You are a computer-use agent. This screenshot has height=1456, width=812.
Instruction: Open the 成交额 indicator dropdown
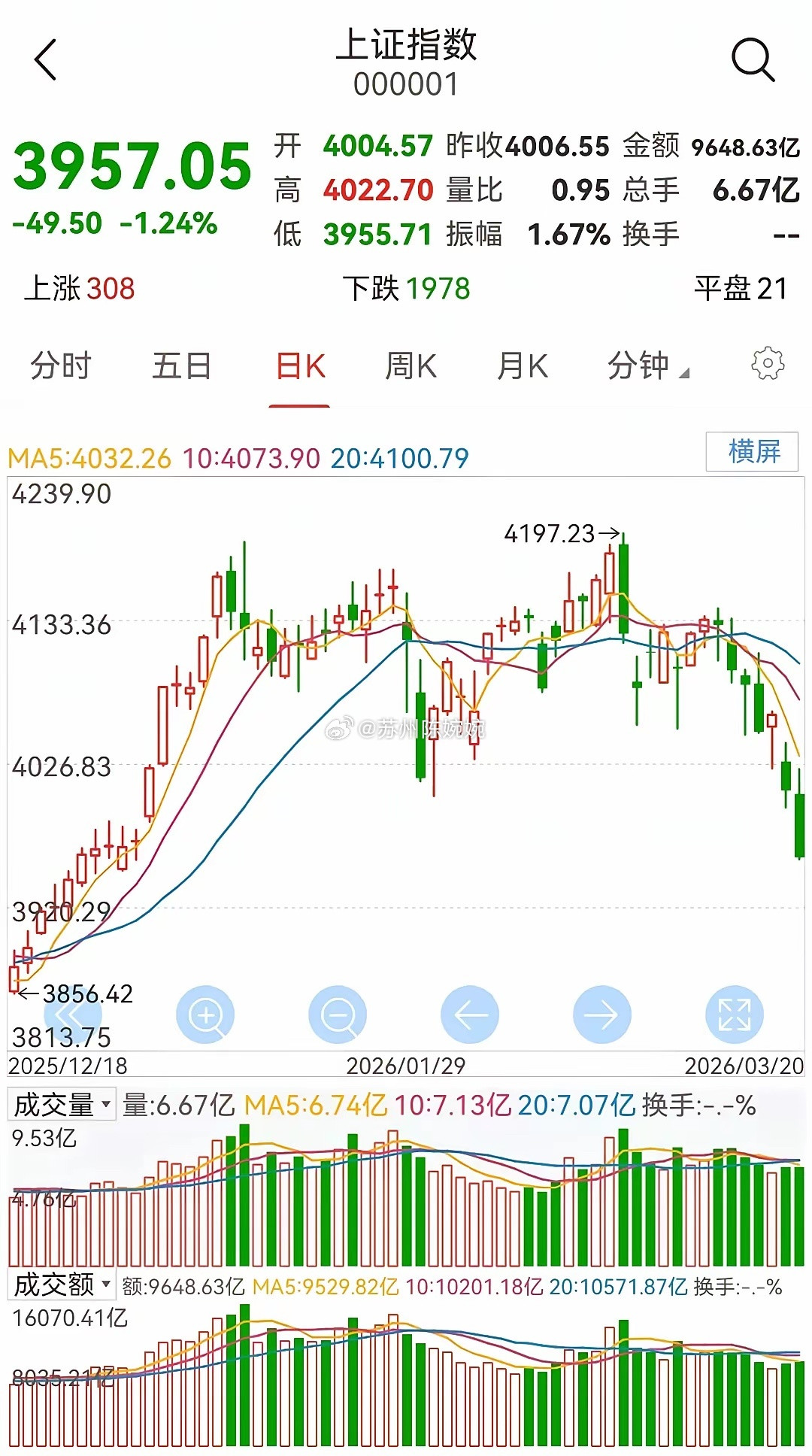tap(60, 1285)
